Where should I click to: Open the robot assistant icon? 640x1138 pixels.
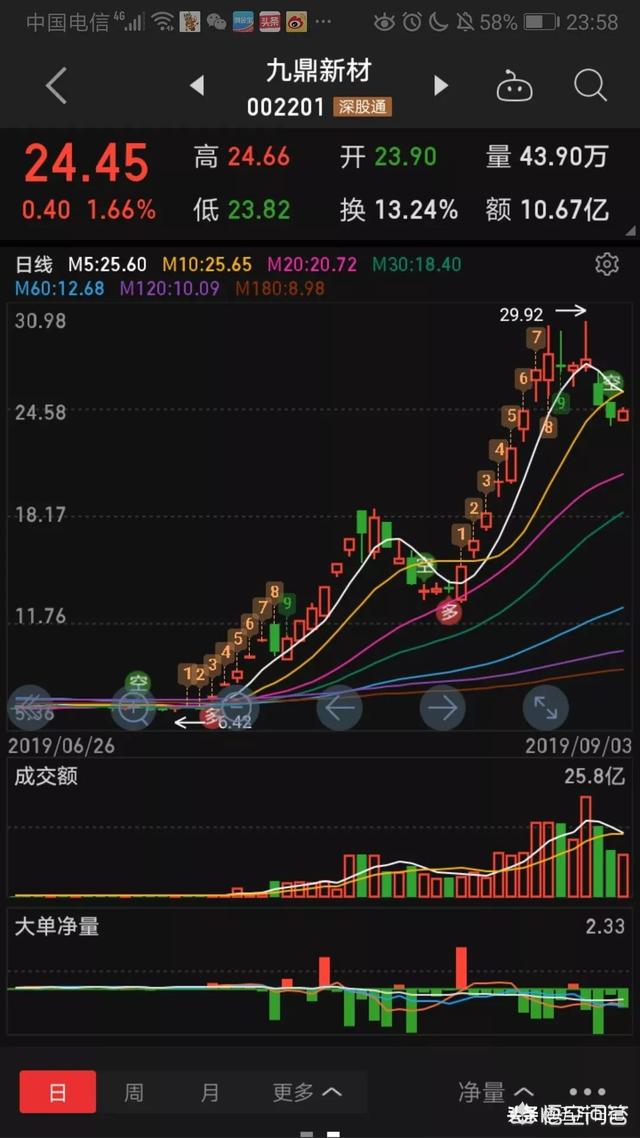pyautogui.click(x=514, y=86)
